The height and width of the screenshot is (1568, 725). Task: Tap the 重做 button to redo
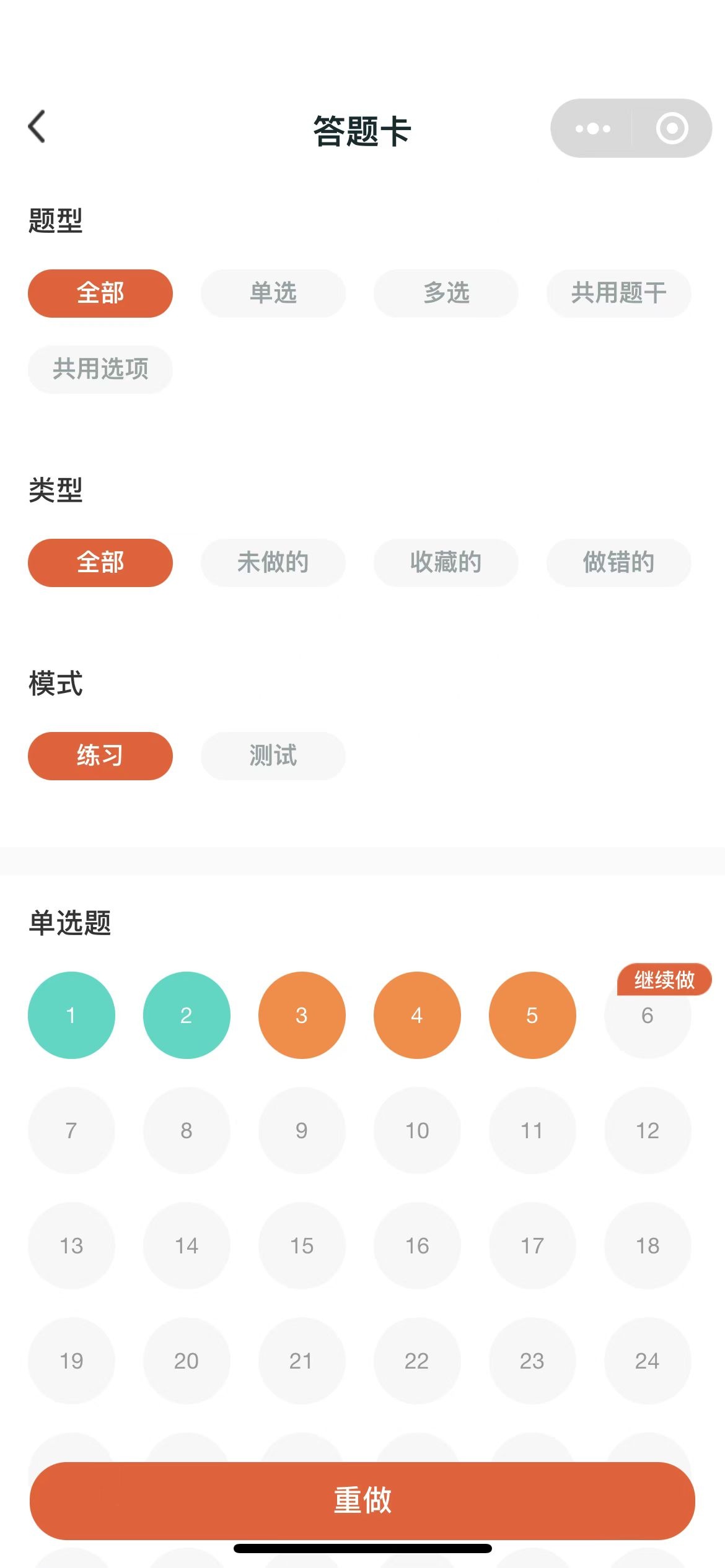point(362,1500)
